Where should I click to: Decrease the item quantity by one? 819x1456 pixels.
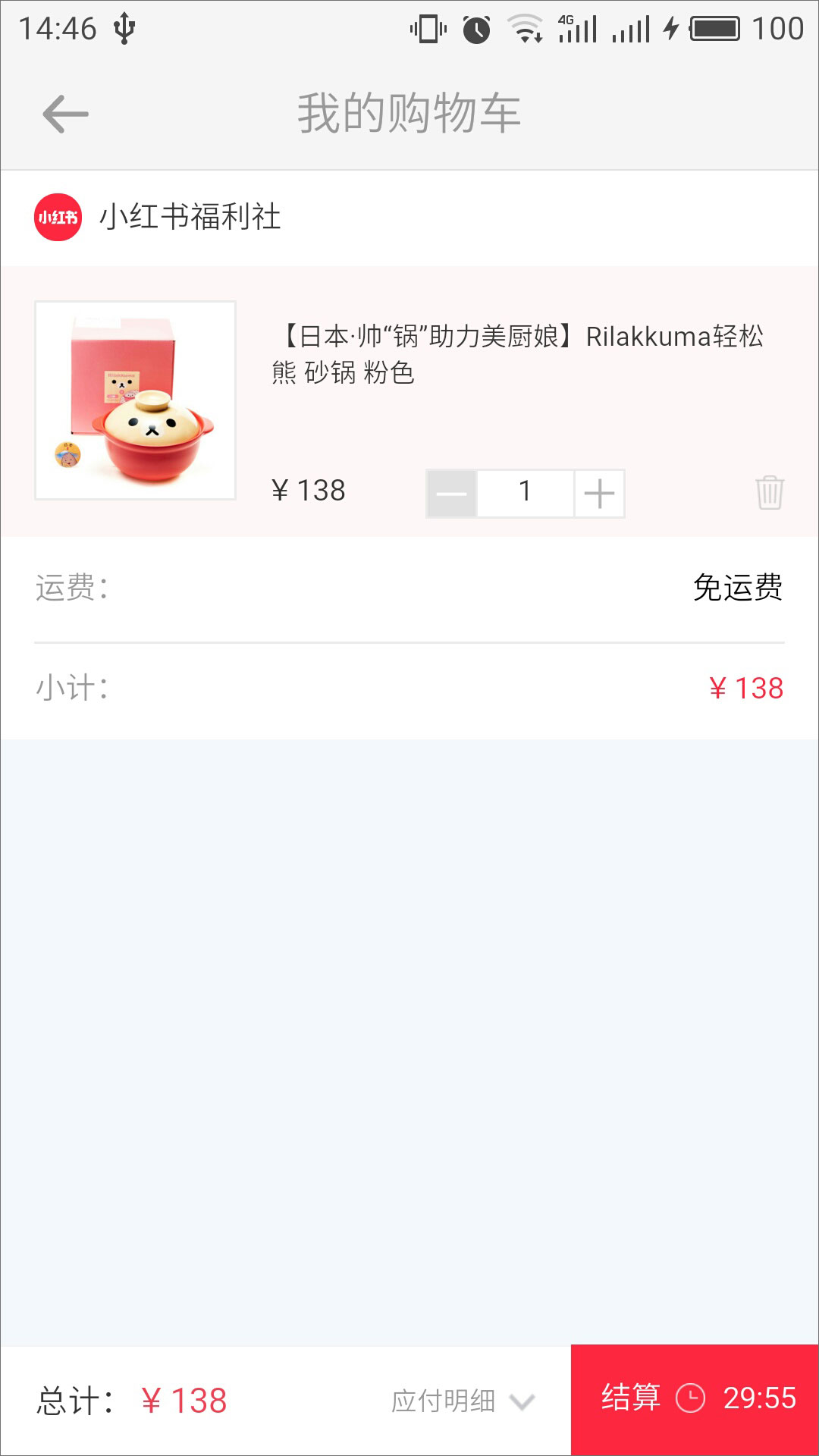[451, 494]
